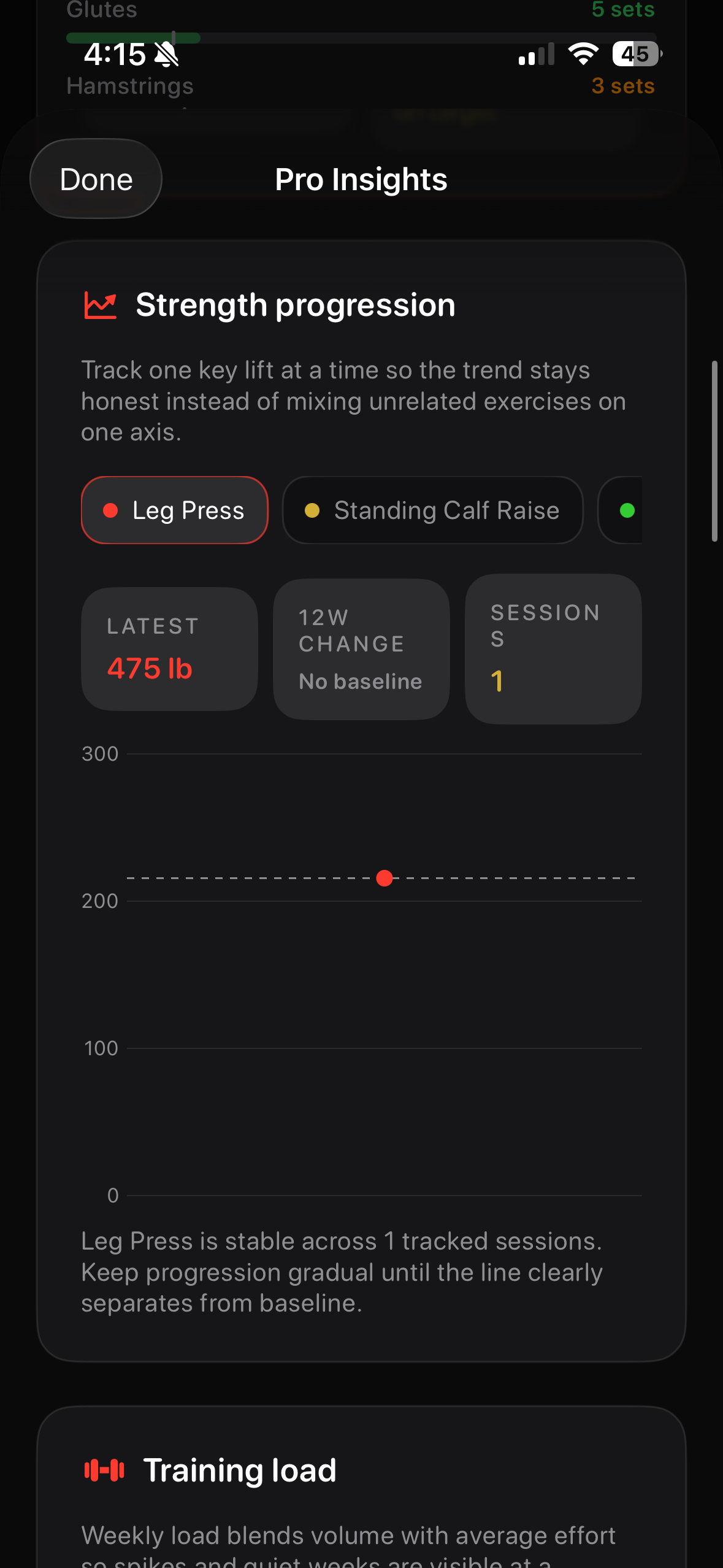Click the Training load dumbbell icon

pyautogui.click(x=103, y=1469)
